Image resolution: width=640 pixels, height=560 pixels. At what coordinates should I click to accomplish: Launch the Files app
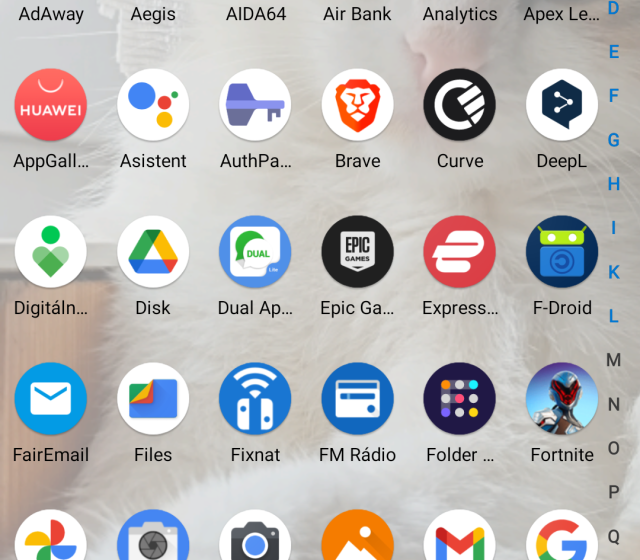coord(153,399)
